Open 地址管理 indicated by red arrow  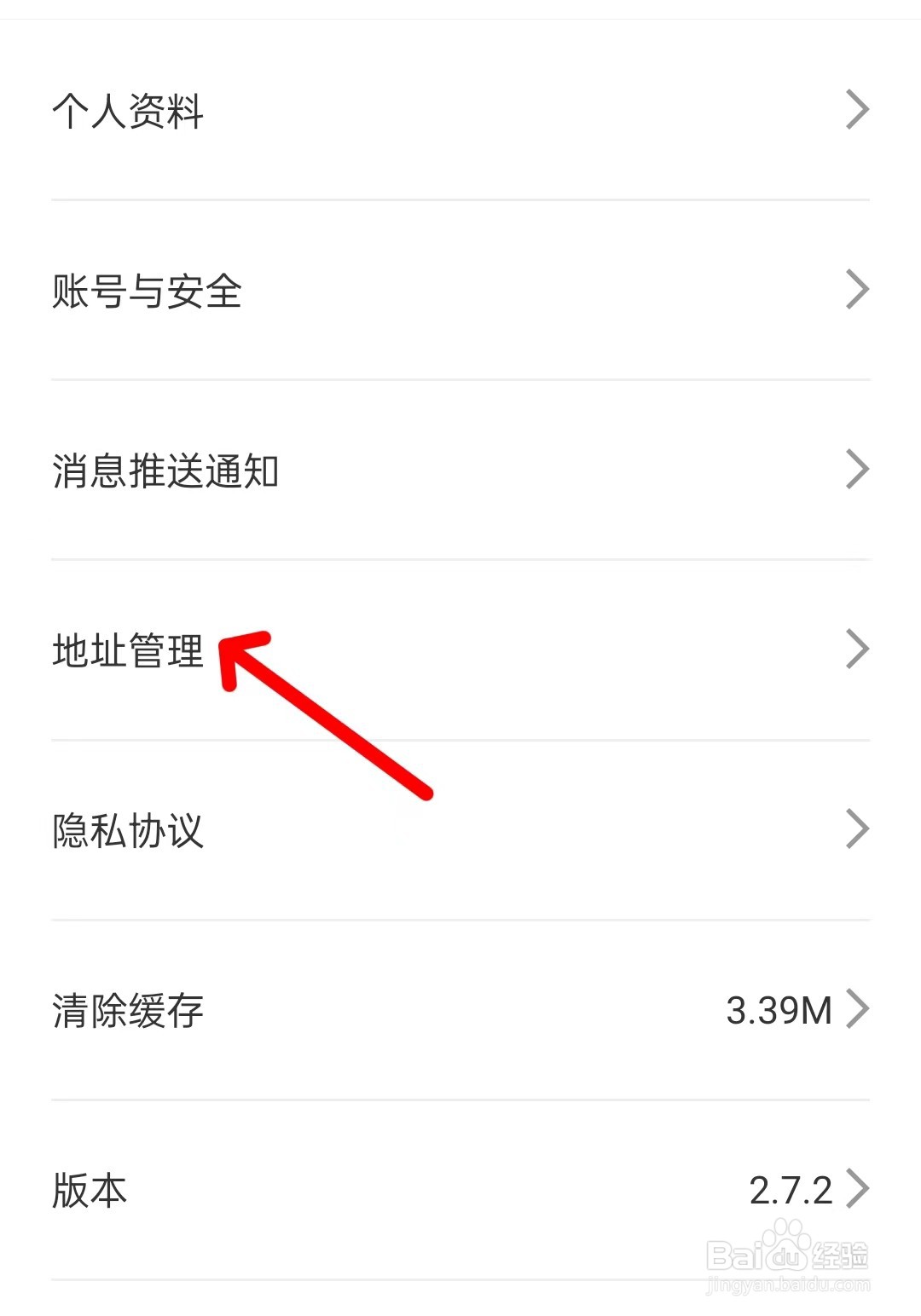point(126,653)
